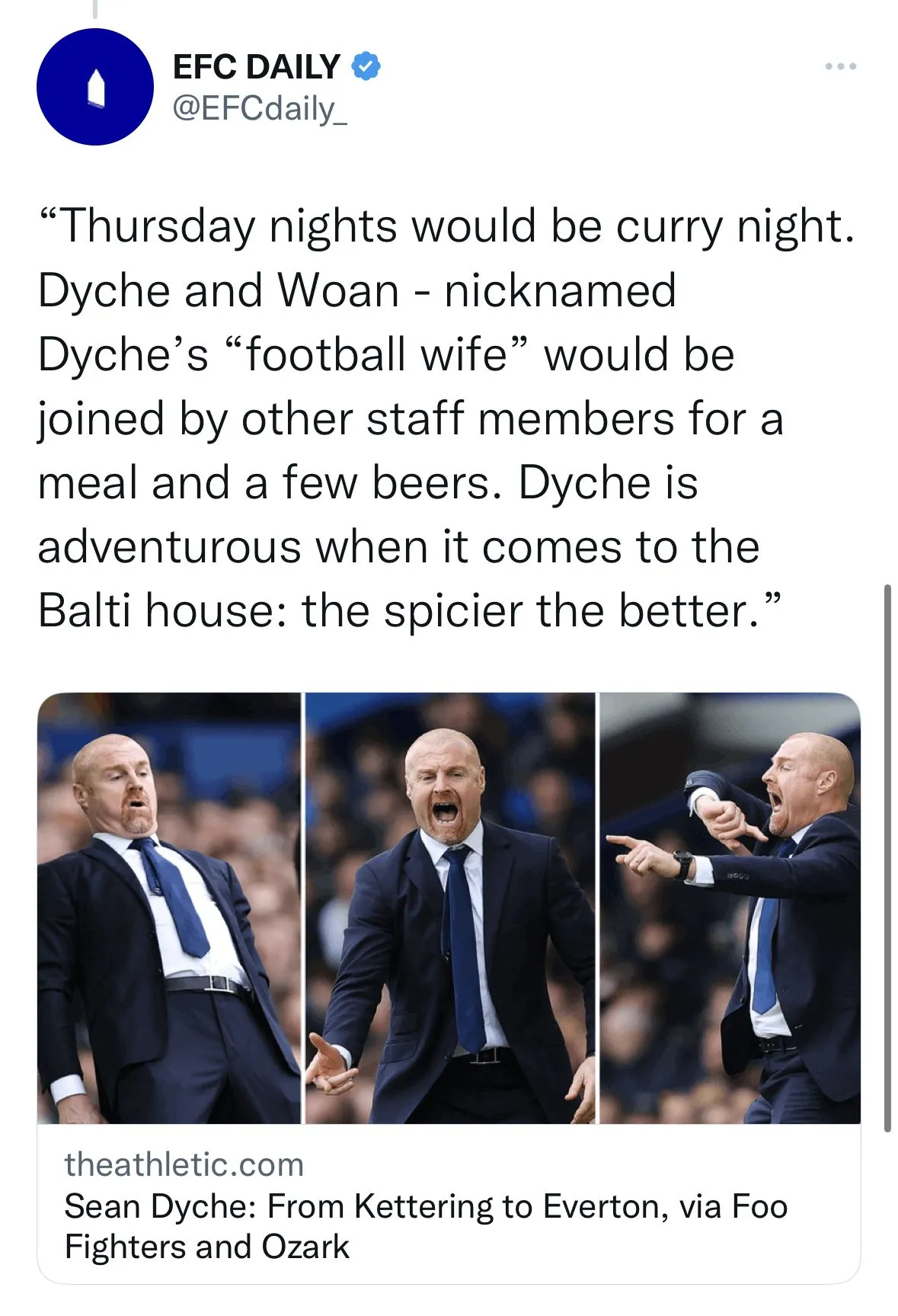Open the tweet's three-dot overflow menu
Viewport: 898px width, 1316px height.
tap(840, 67)
